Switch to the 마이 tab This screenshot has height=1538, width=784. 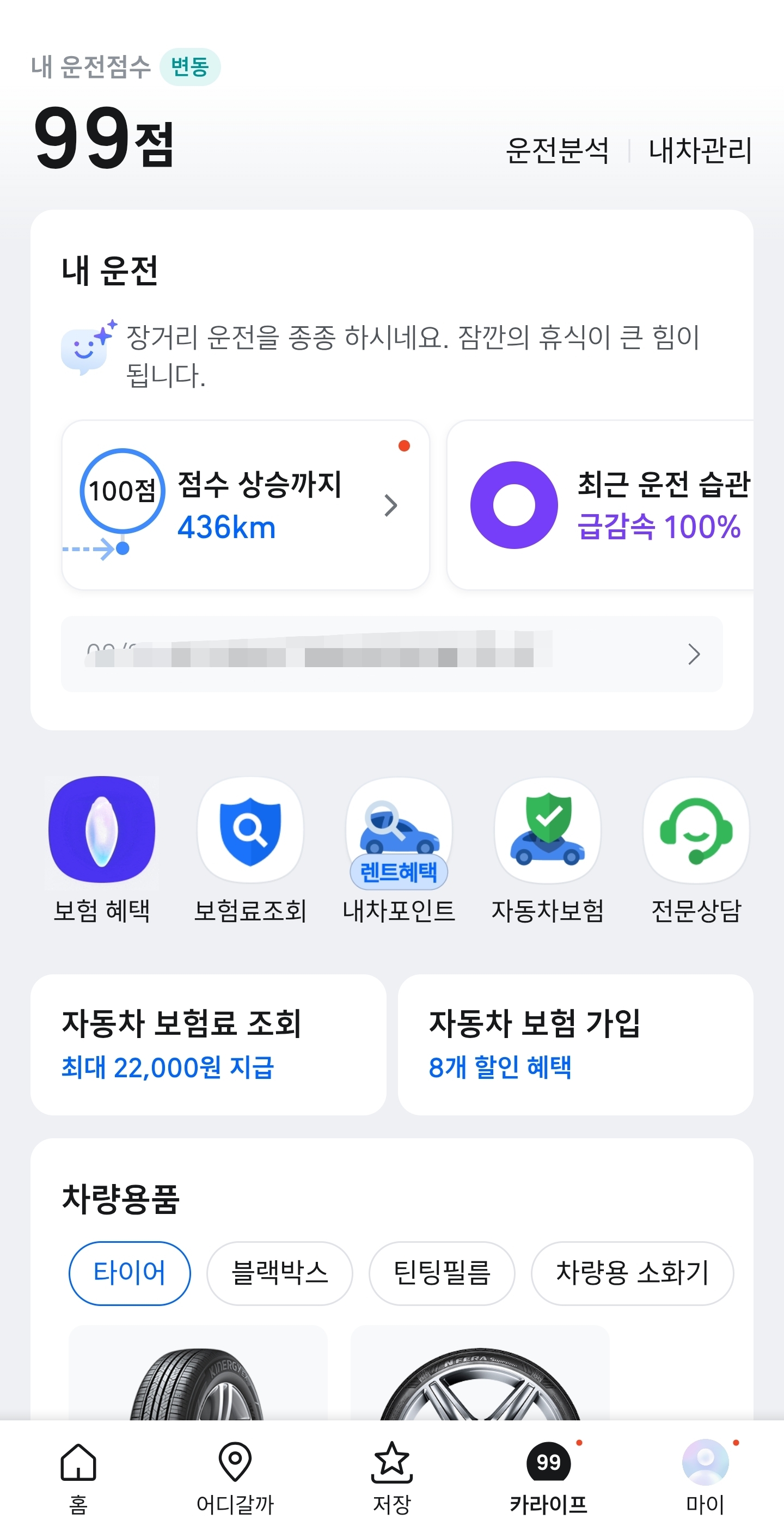tap(705, 1478)
